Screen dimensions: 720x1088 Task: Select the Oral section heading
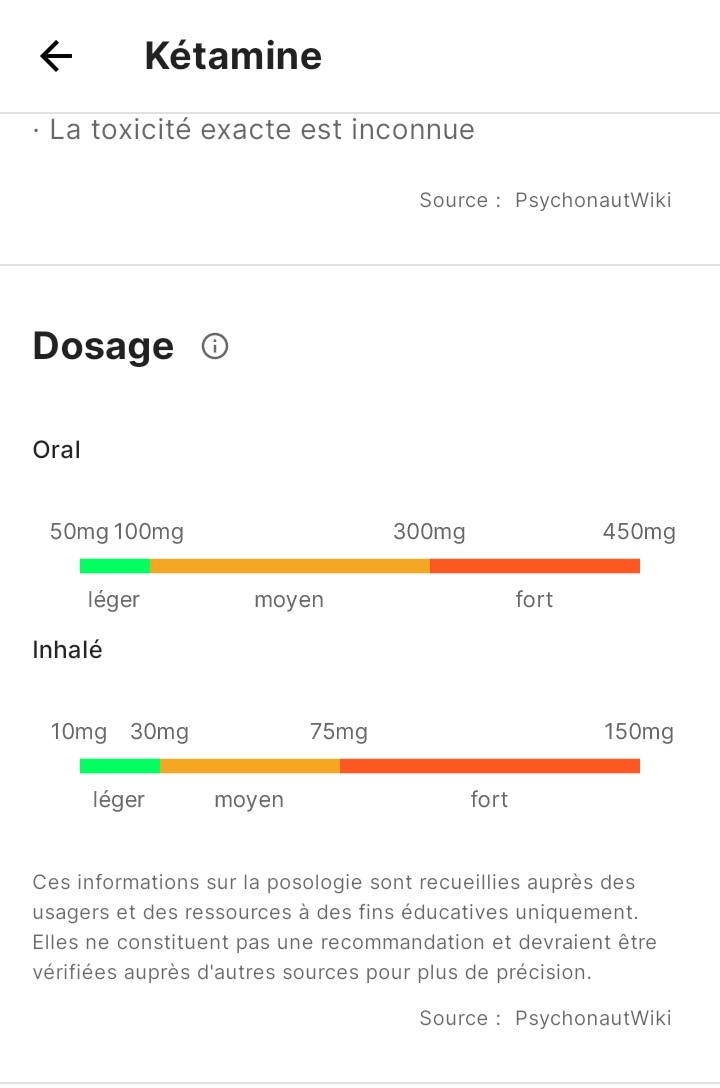tap(56, 449)
